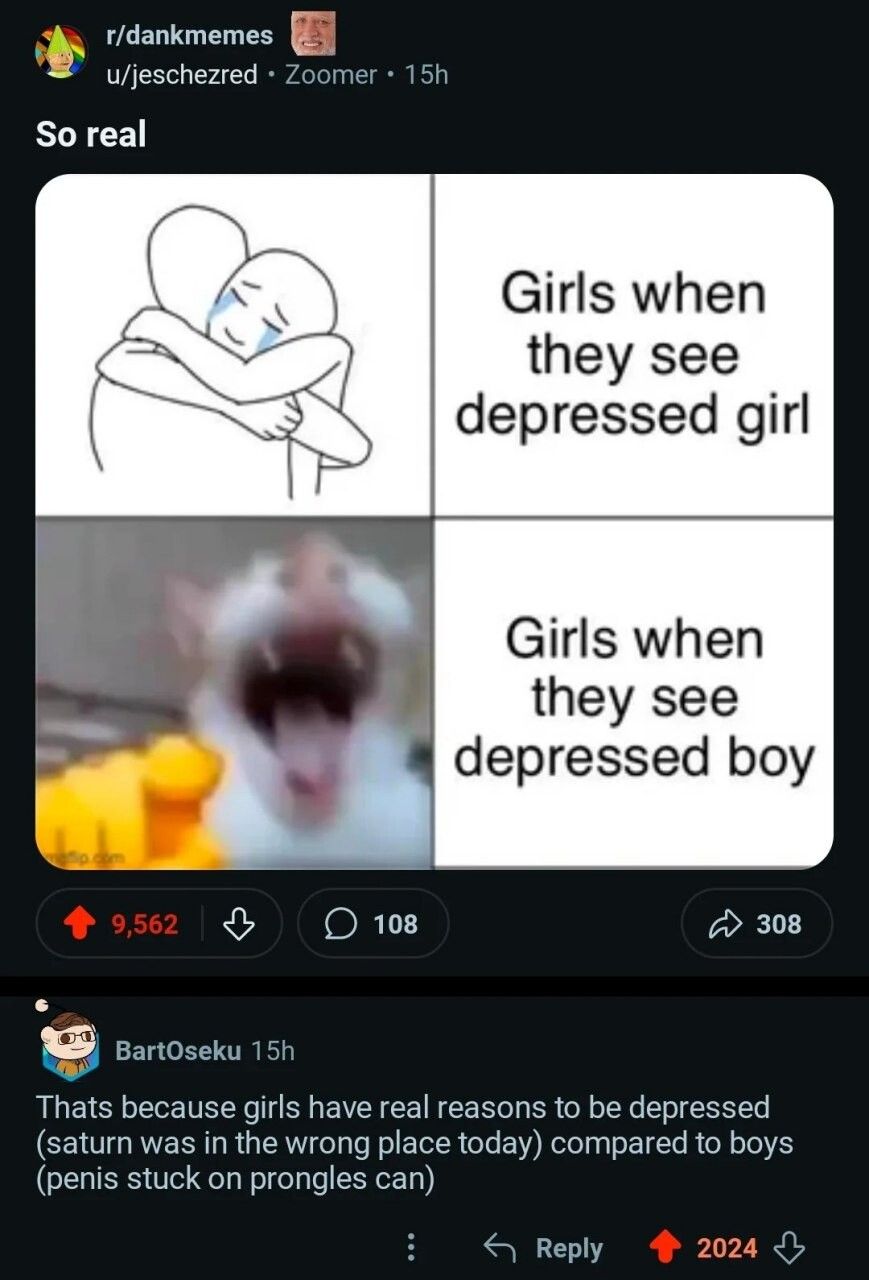Reply to BartOseku's comment
Viewport: 869px width, 1280px height.
coord(544,1248)
